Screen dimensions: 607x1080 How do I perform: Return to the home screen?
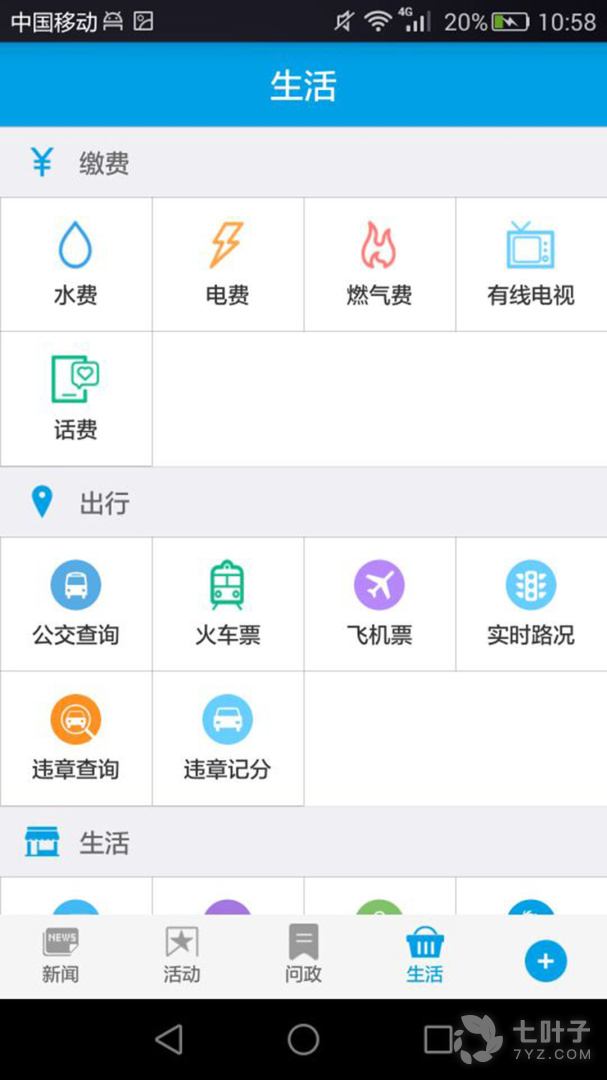[303, 1040]
